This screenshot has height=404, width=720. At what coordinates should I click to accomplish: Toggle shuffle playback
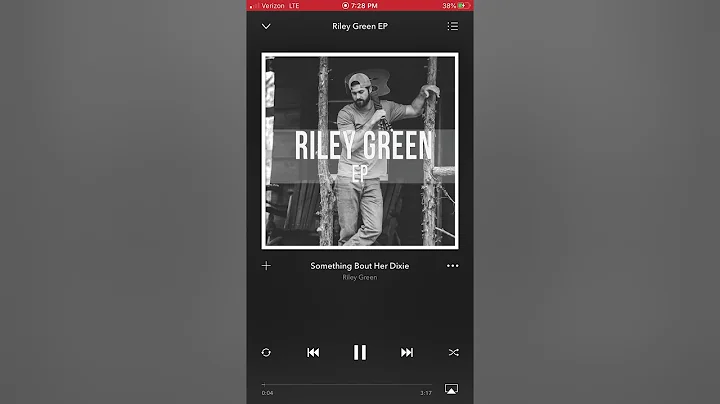(453, 352)
